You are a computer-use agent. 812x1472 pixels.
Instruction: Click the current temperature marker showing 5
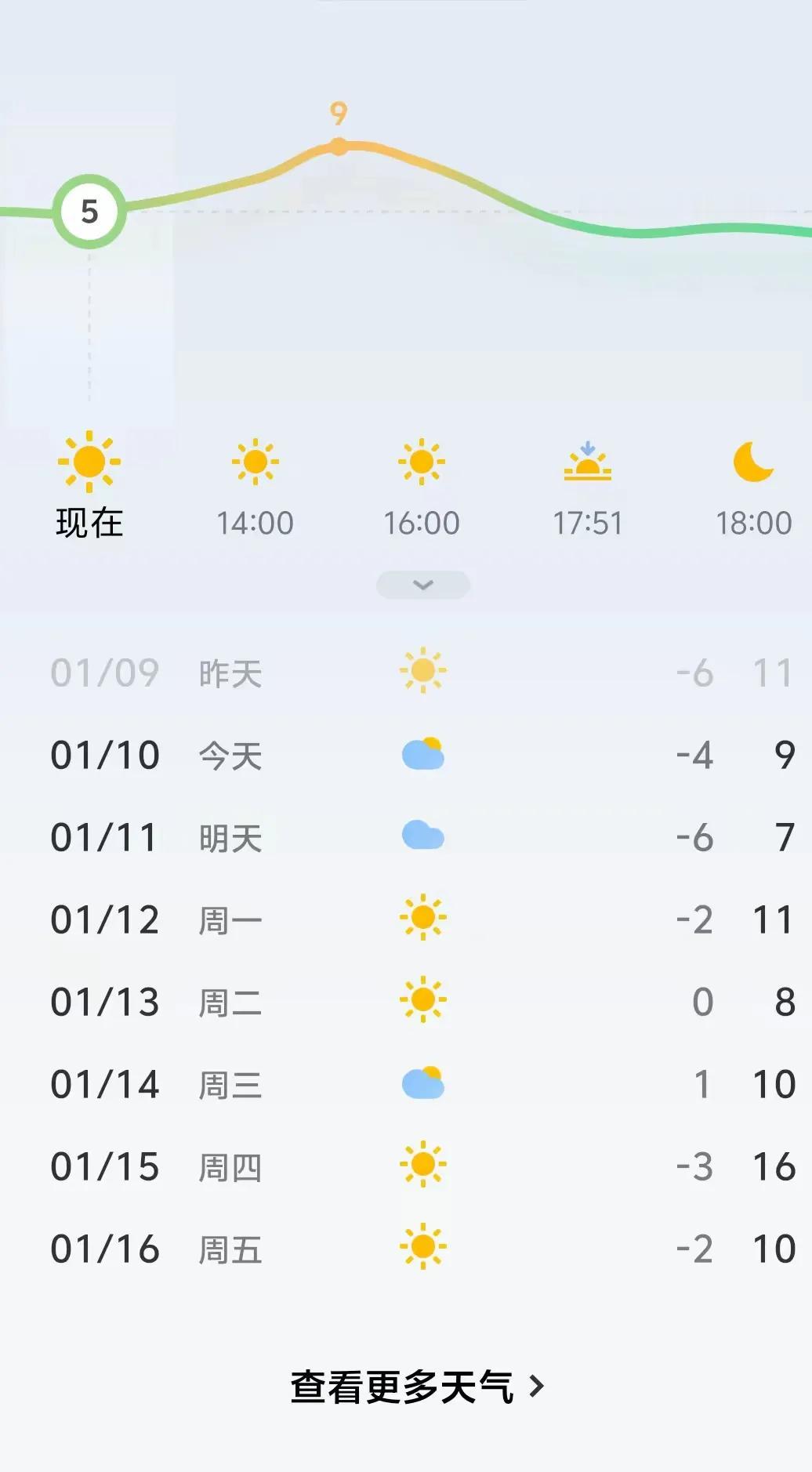(x=88, y=210)
